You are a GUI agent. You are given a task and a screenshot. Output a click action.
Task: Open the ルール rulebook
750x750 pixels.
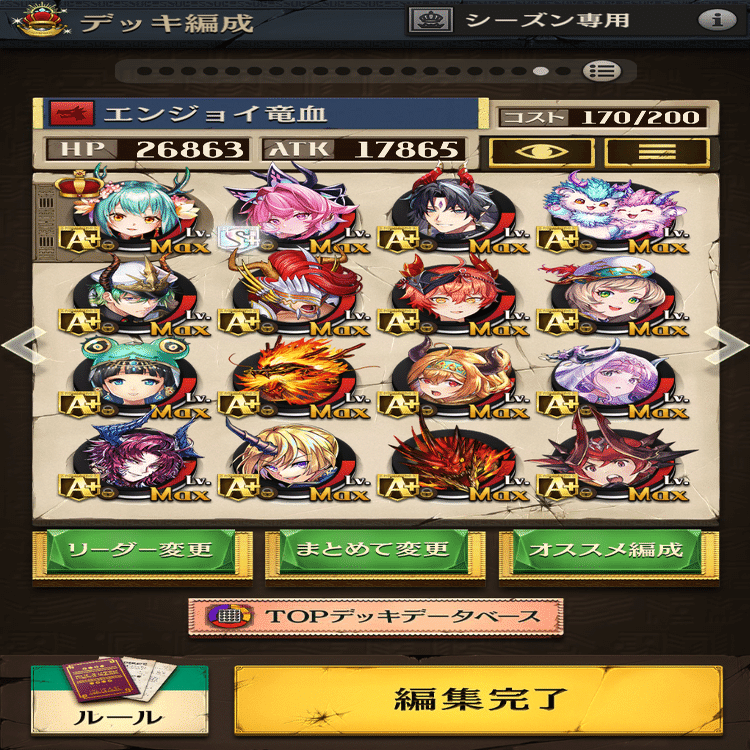[x=119, y=698]
